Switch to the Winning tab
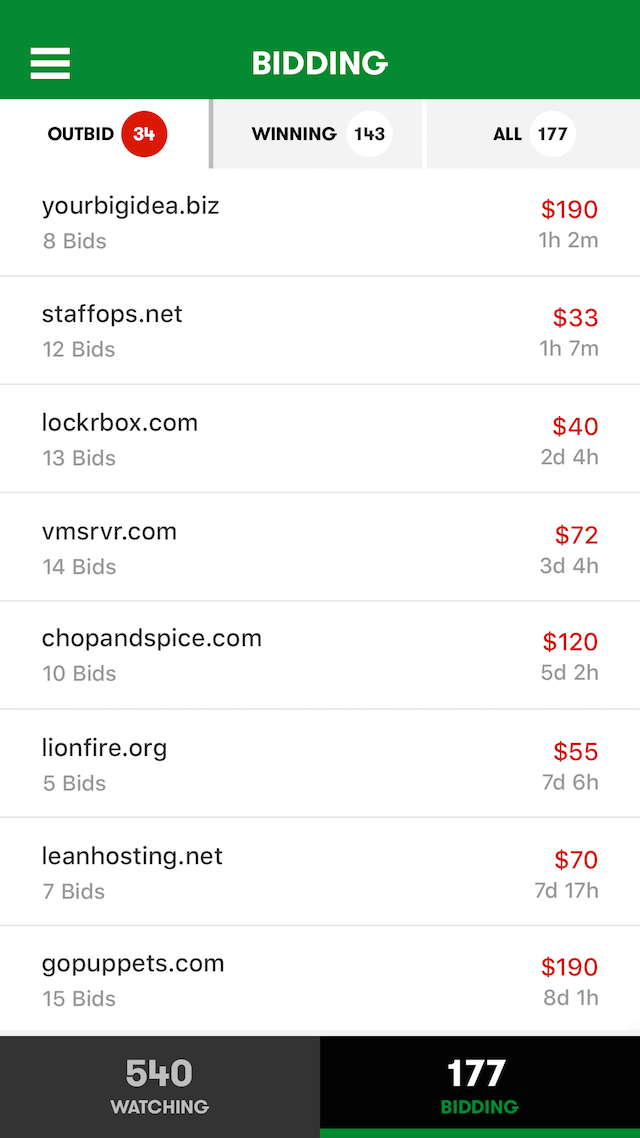The width and height of the screenshot is (640, 1138). tap(318, 134)
